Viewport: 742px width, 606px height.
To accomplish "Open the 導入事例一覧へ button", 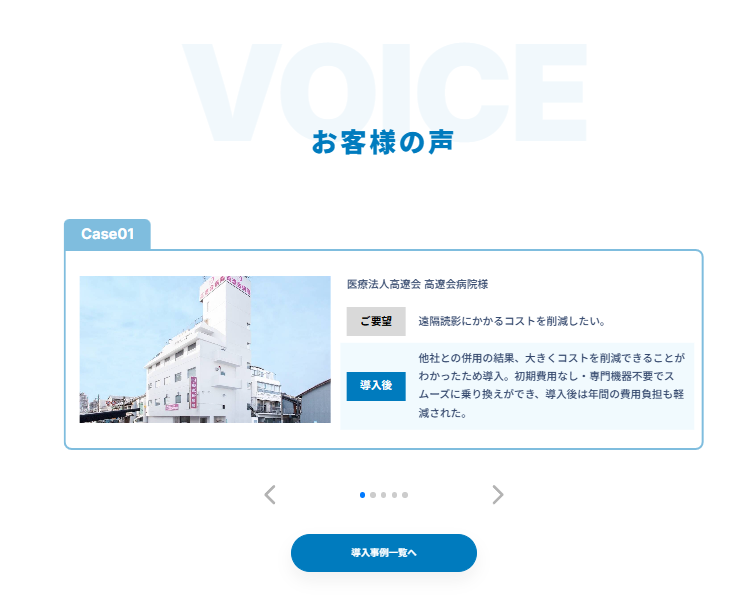I will click(x=383, y=553).
